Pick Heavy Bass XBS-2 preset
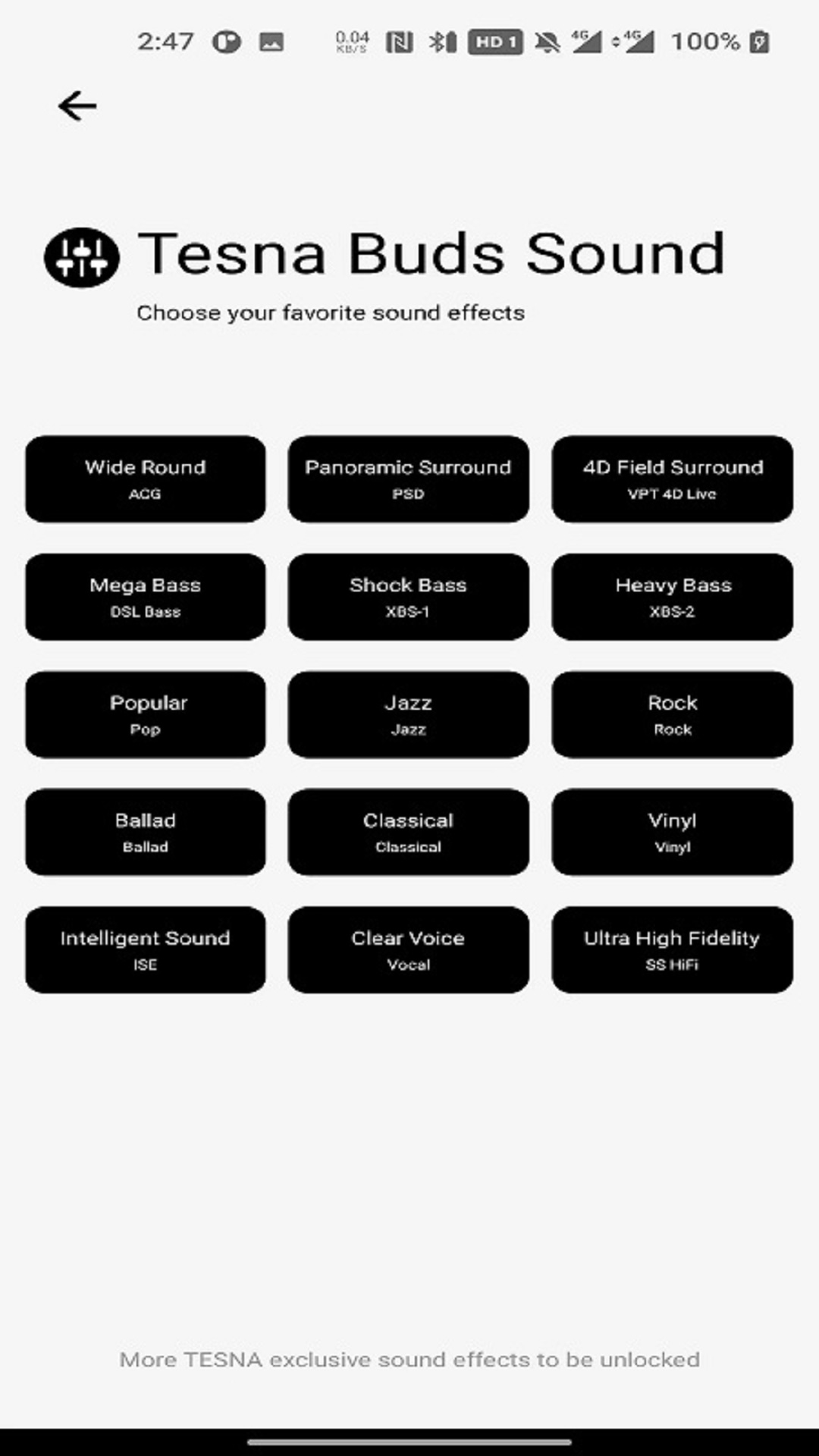 coord(672,597)
